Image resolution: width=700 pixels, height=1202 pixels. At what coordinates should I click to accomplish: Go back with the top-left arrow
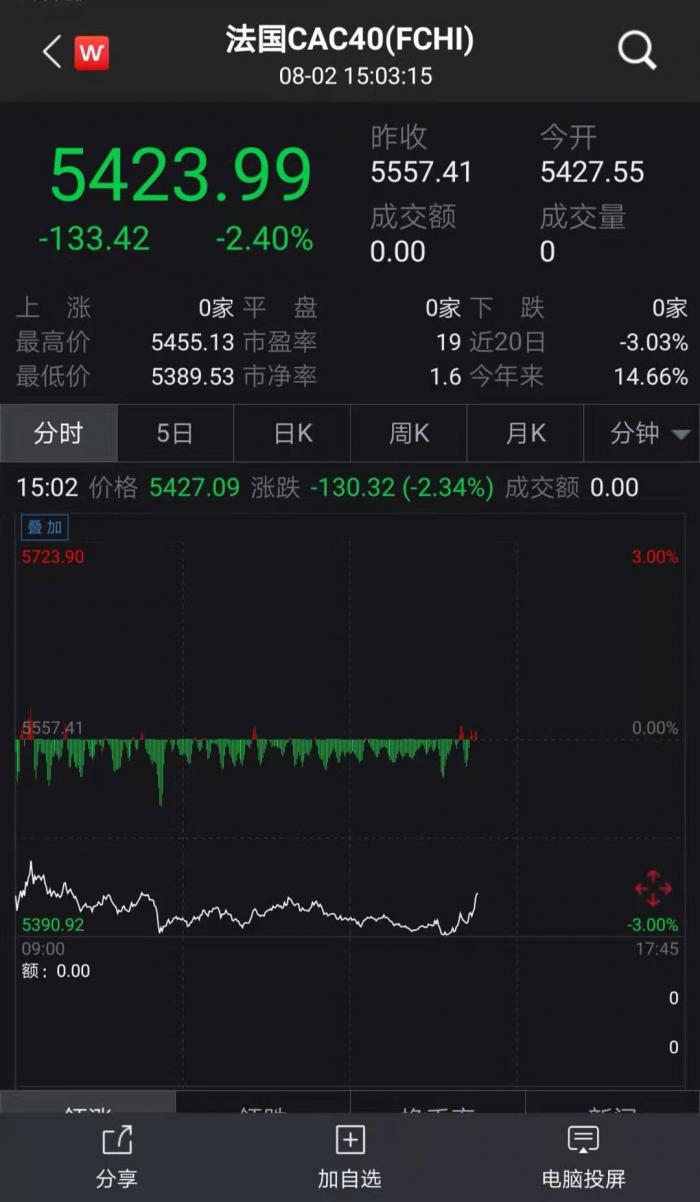pos(52,52)
